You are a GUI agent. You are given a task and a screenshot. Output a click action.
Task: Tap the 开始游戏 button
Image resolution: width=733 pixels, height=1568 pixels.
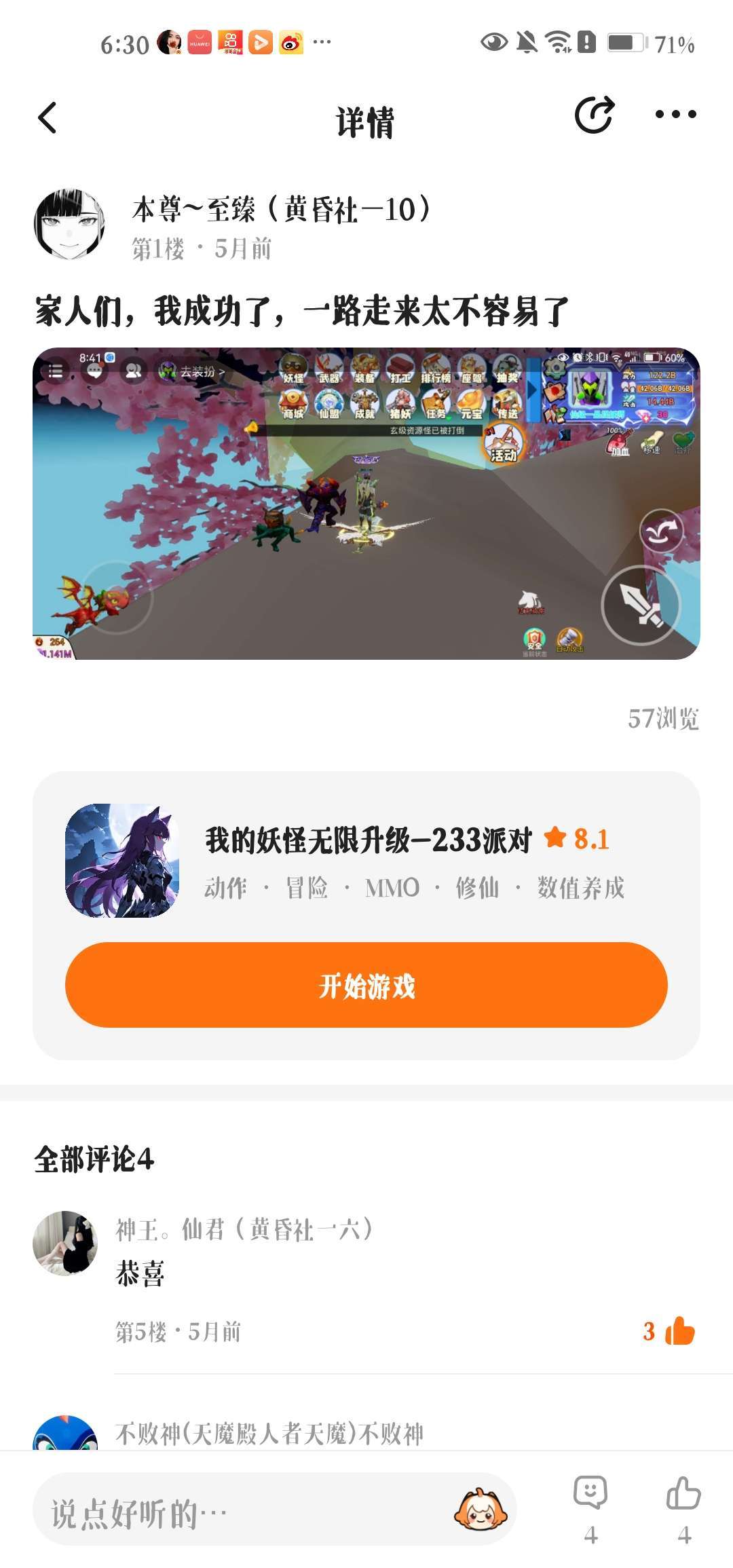(366, 985)
